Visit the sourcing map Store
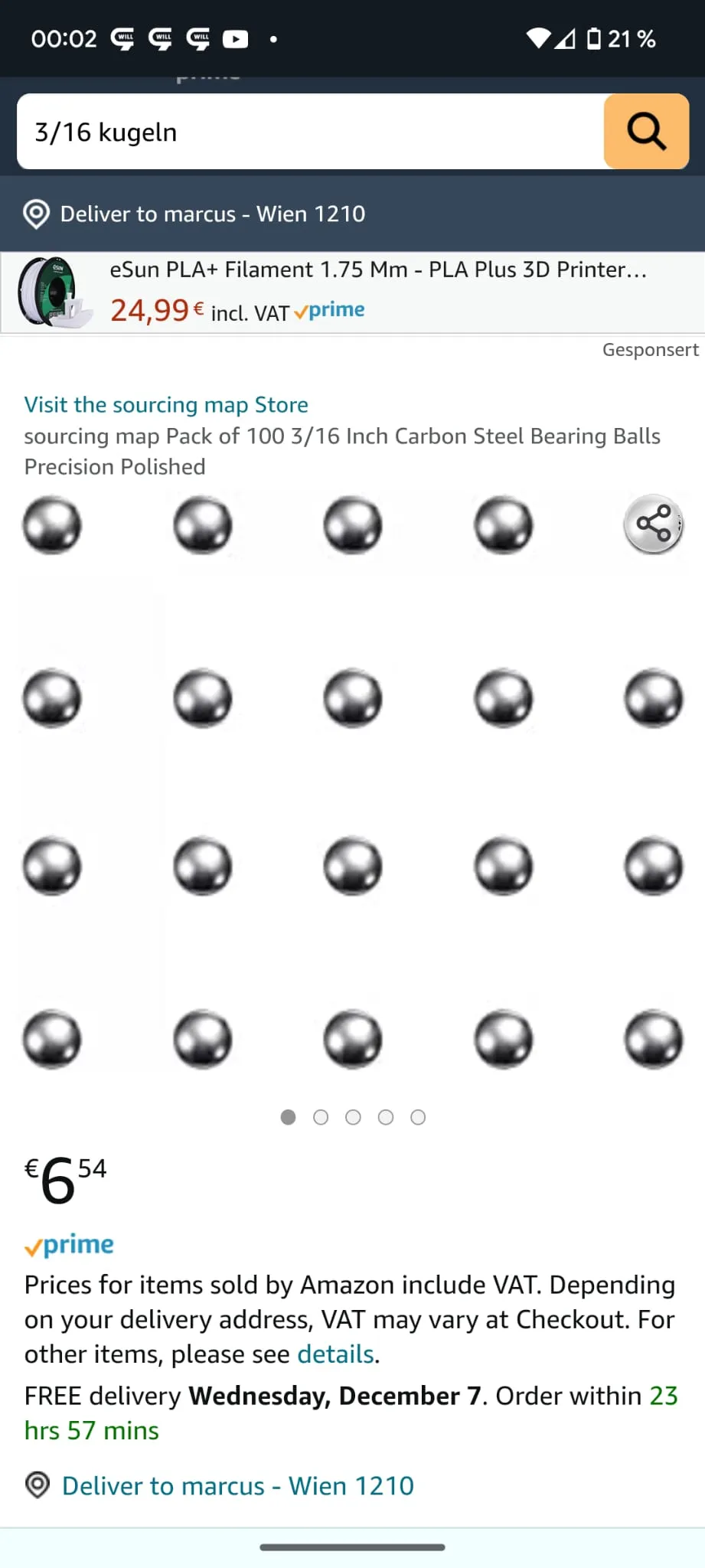This screenshot has width=705, height=1568. pos(166,404)
